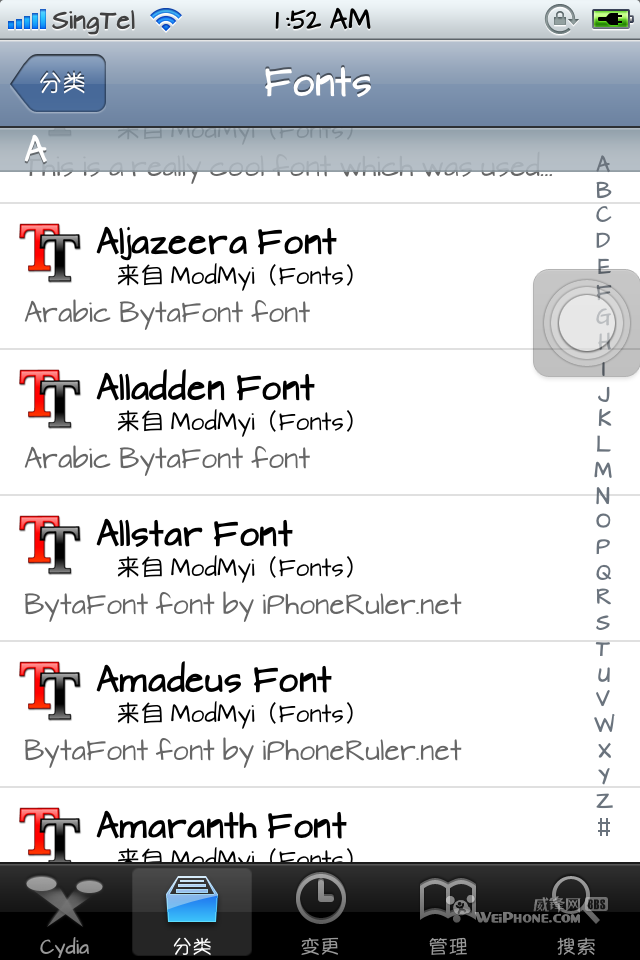
Task: Switch to the 变更 tab
Action: coord(320,914)
